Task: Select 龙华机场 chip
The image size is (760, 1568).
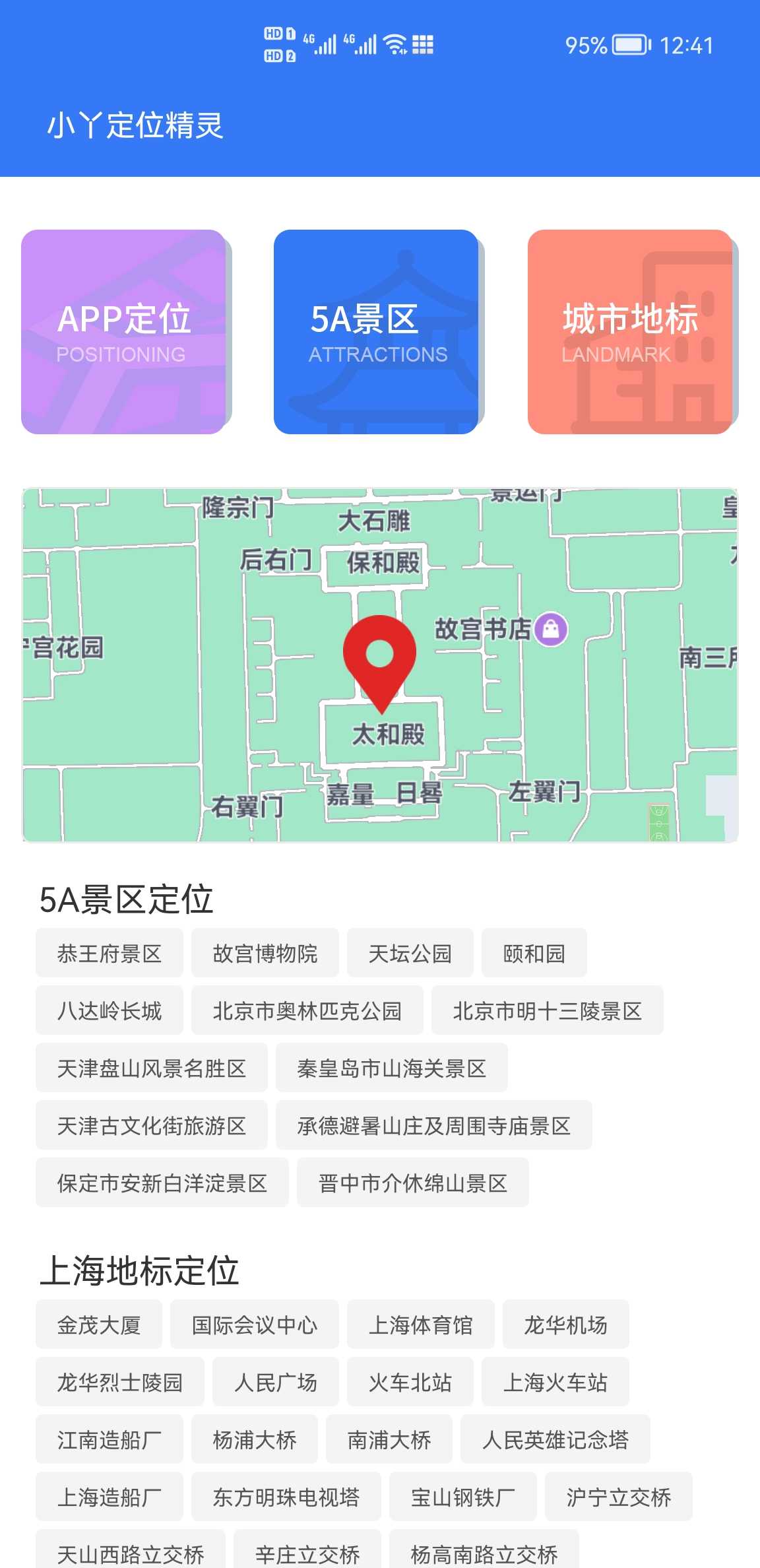Action: coord(566,1324)
